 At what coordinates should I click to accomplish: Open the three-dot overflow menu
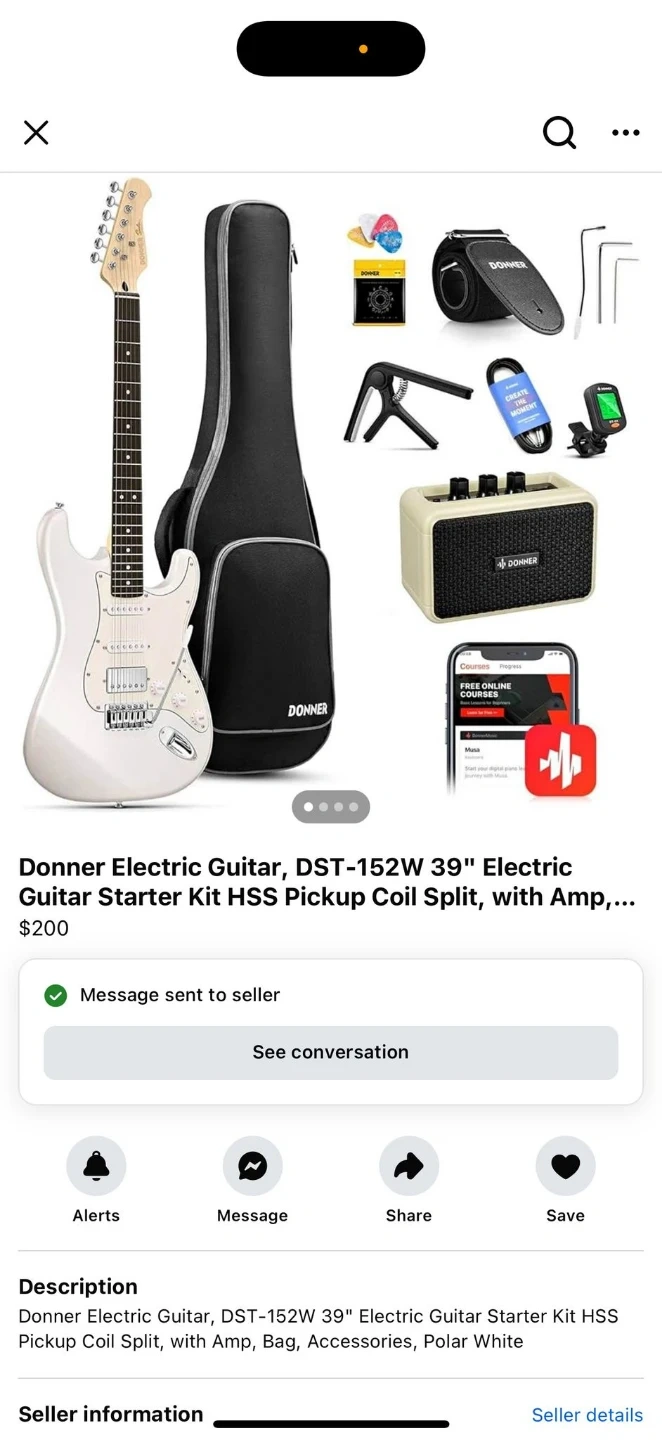click(x=625, y=132)
